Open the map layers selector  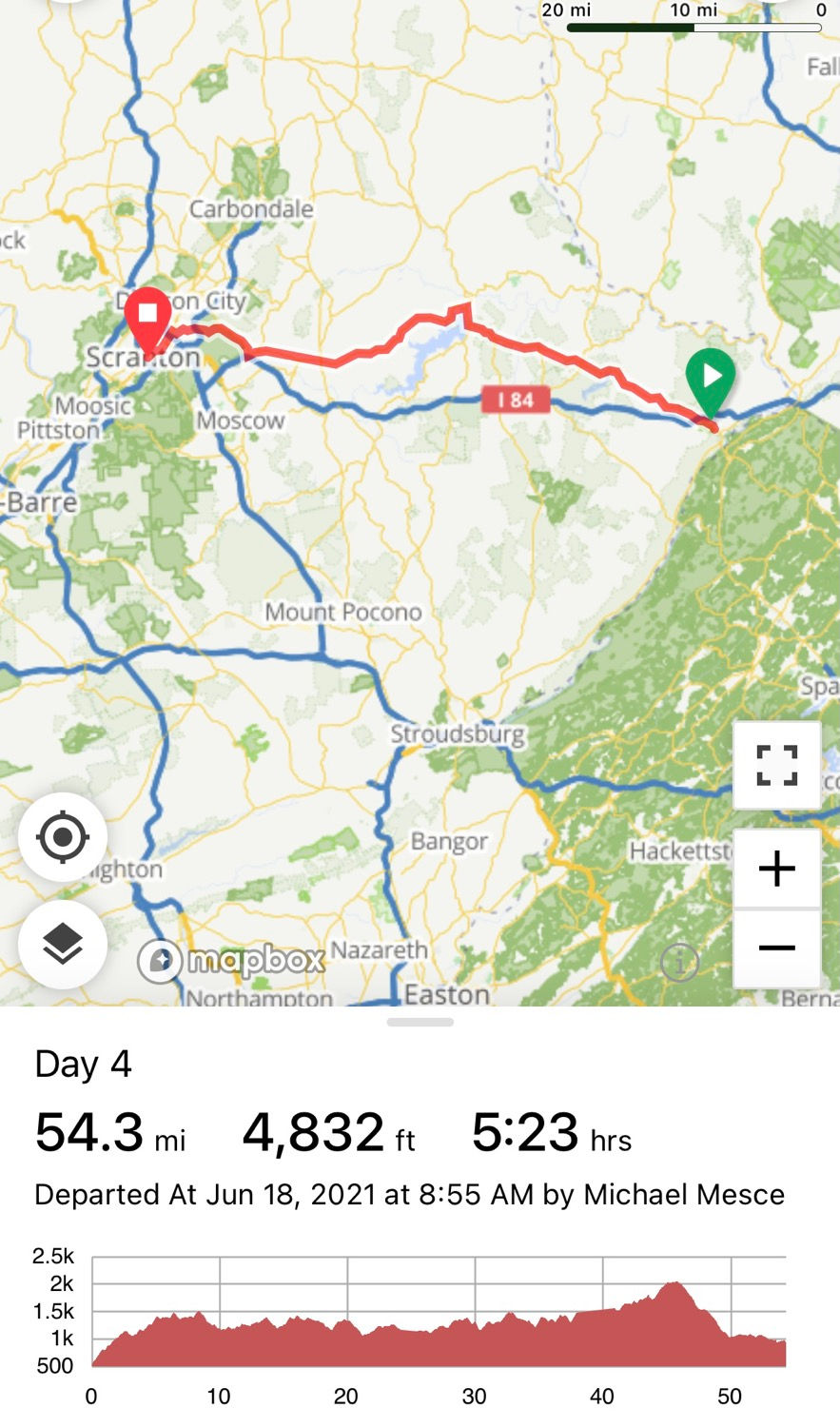click(63, 944)
